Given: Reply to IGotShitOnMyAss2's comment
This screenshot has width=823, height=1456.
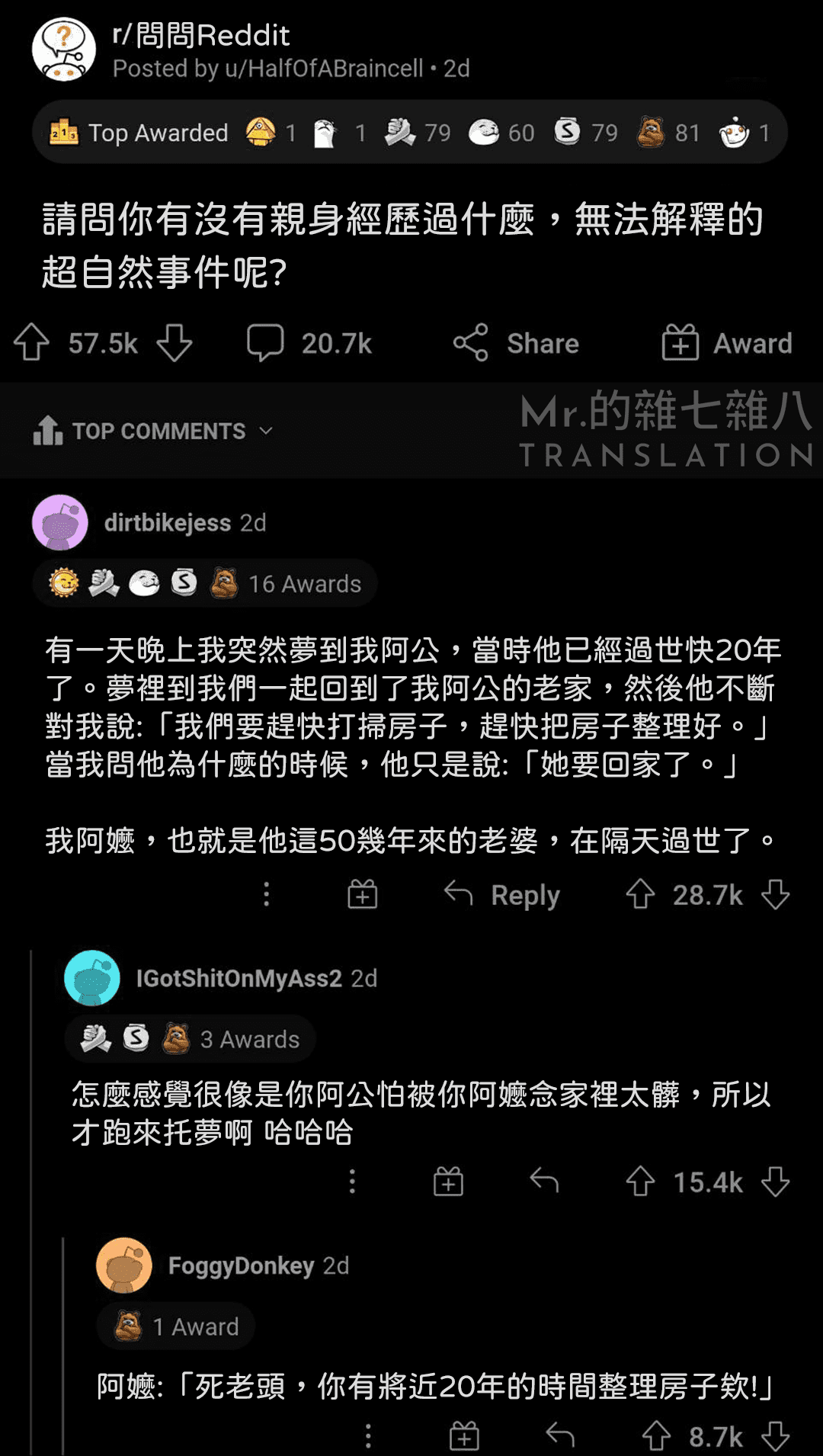Looking at the screenshot, I should (x=544, y=1182).
